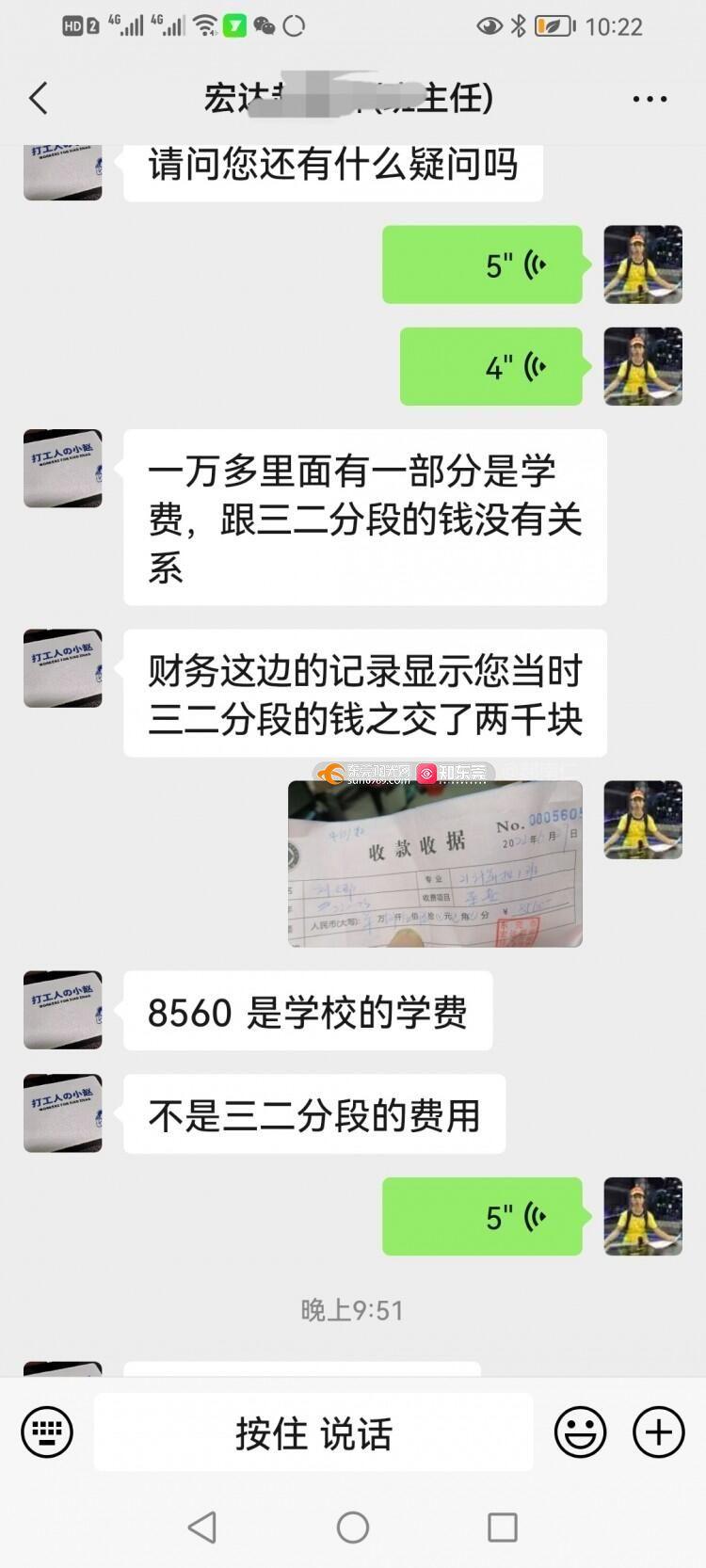Open the emoji sticker panel
Viewport: 706px width, 1568px height.
pos(580,1432)
